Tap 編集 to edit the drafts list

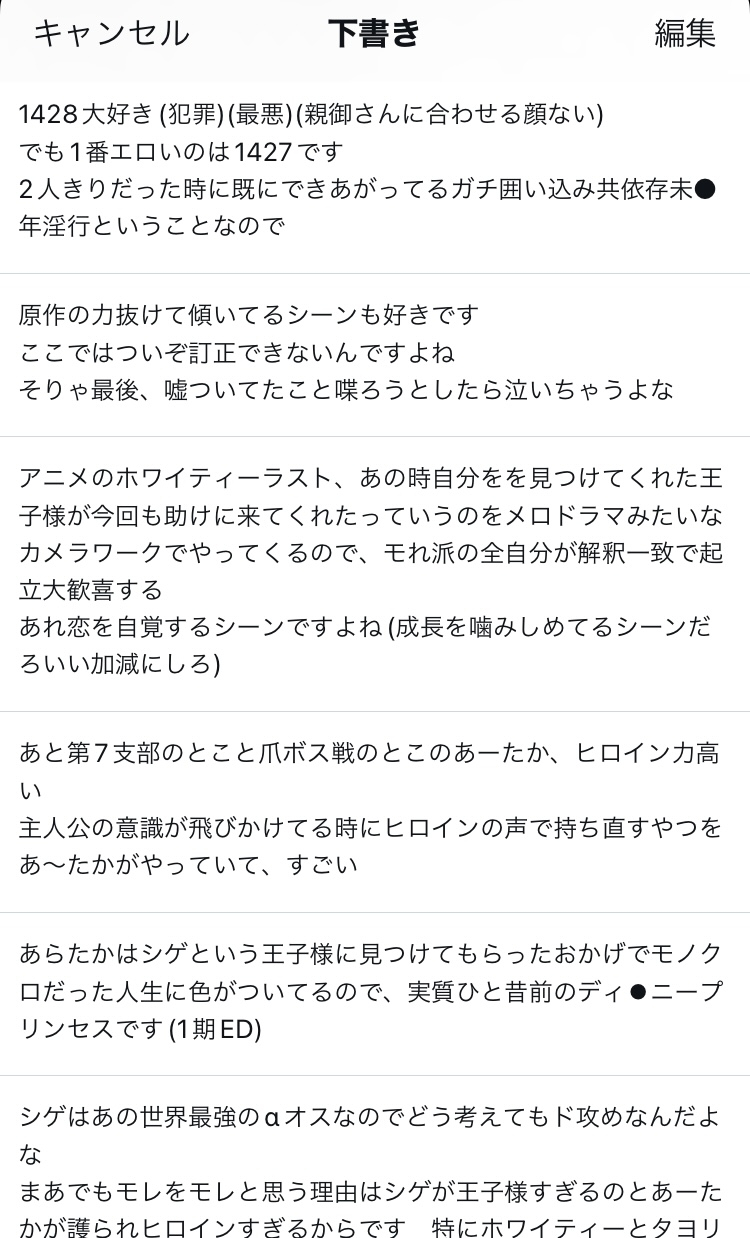coord(685,33)
